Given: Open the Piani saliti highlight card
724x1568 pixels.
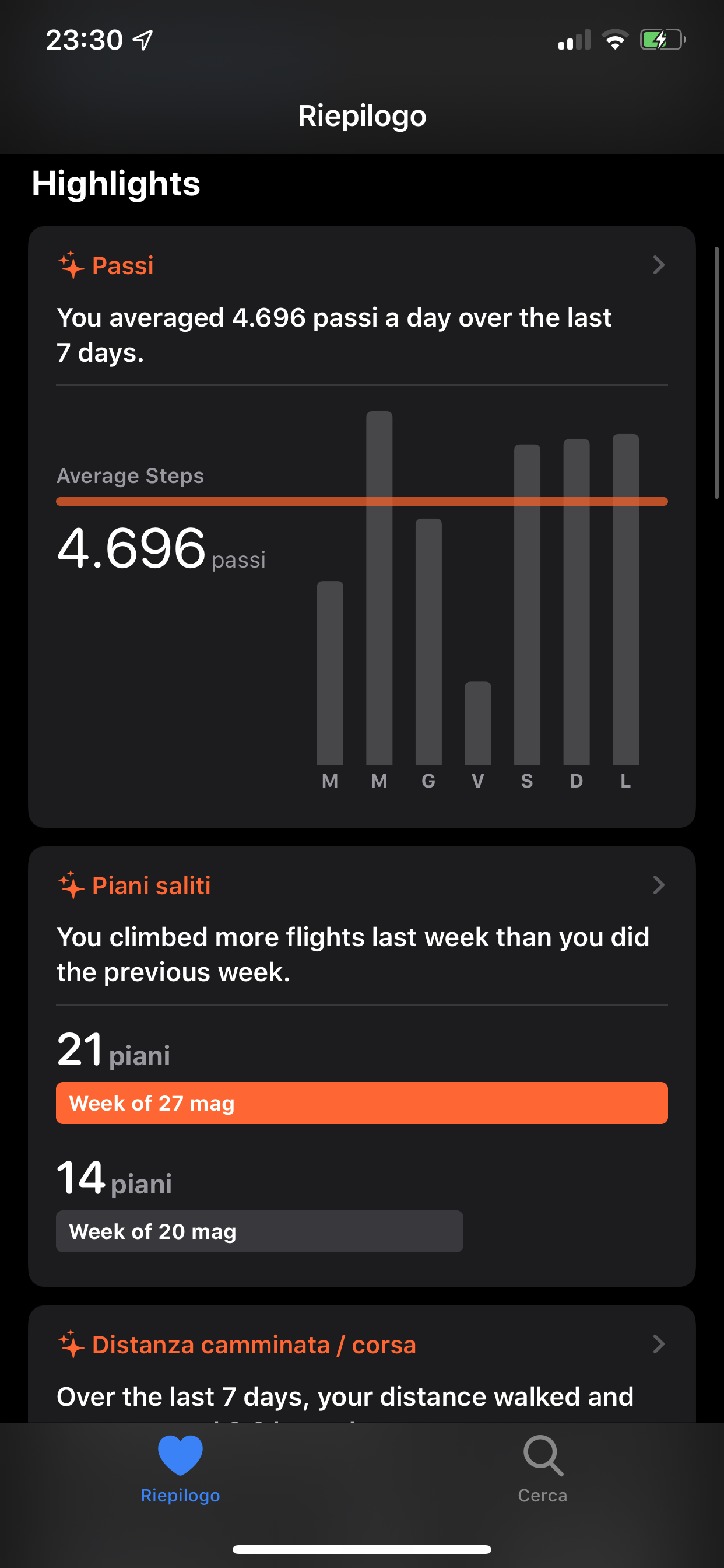Looking at the screenshot, I should point(361,1066).
